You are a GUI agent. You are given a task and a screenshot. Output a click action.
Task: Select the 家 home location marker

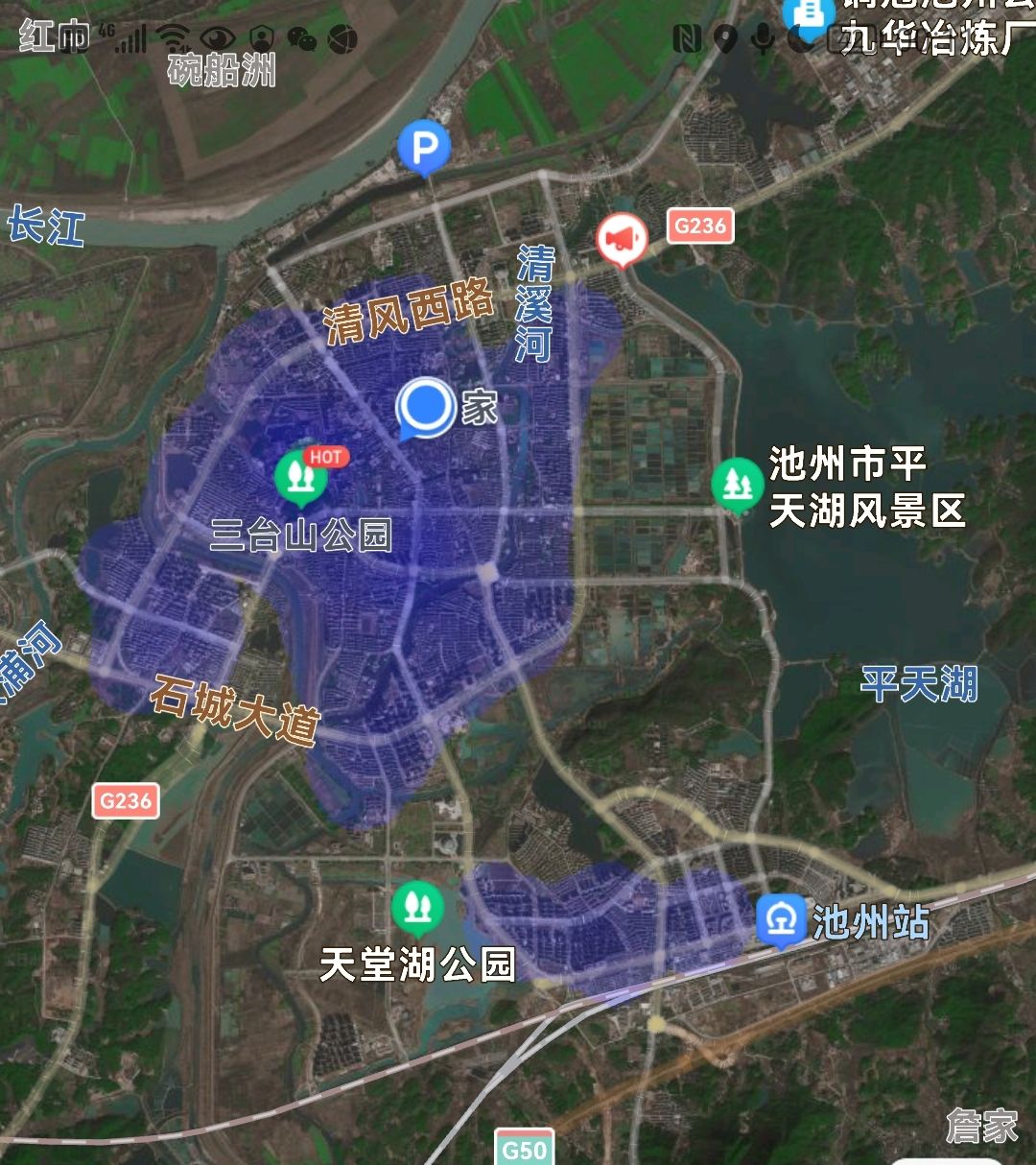pyautogui.click(x=426, y=408)
